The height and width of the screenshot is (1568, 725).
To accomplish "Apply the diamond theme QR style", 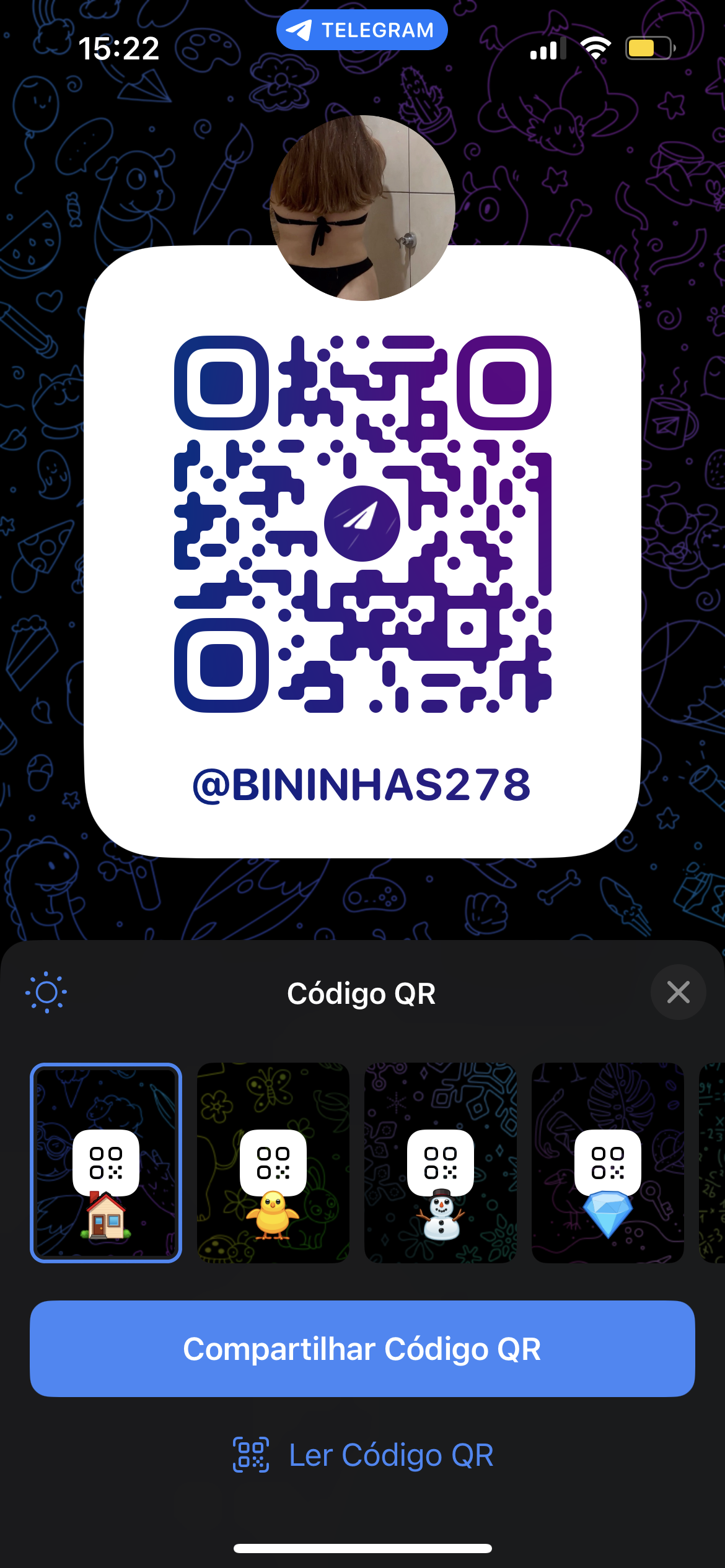I will point(608,1162).
